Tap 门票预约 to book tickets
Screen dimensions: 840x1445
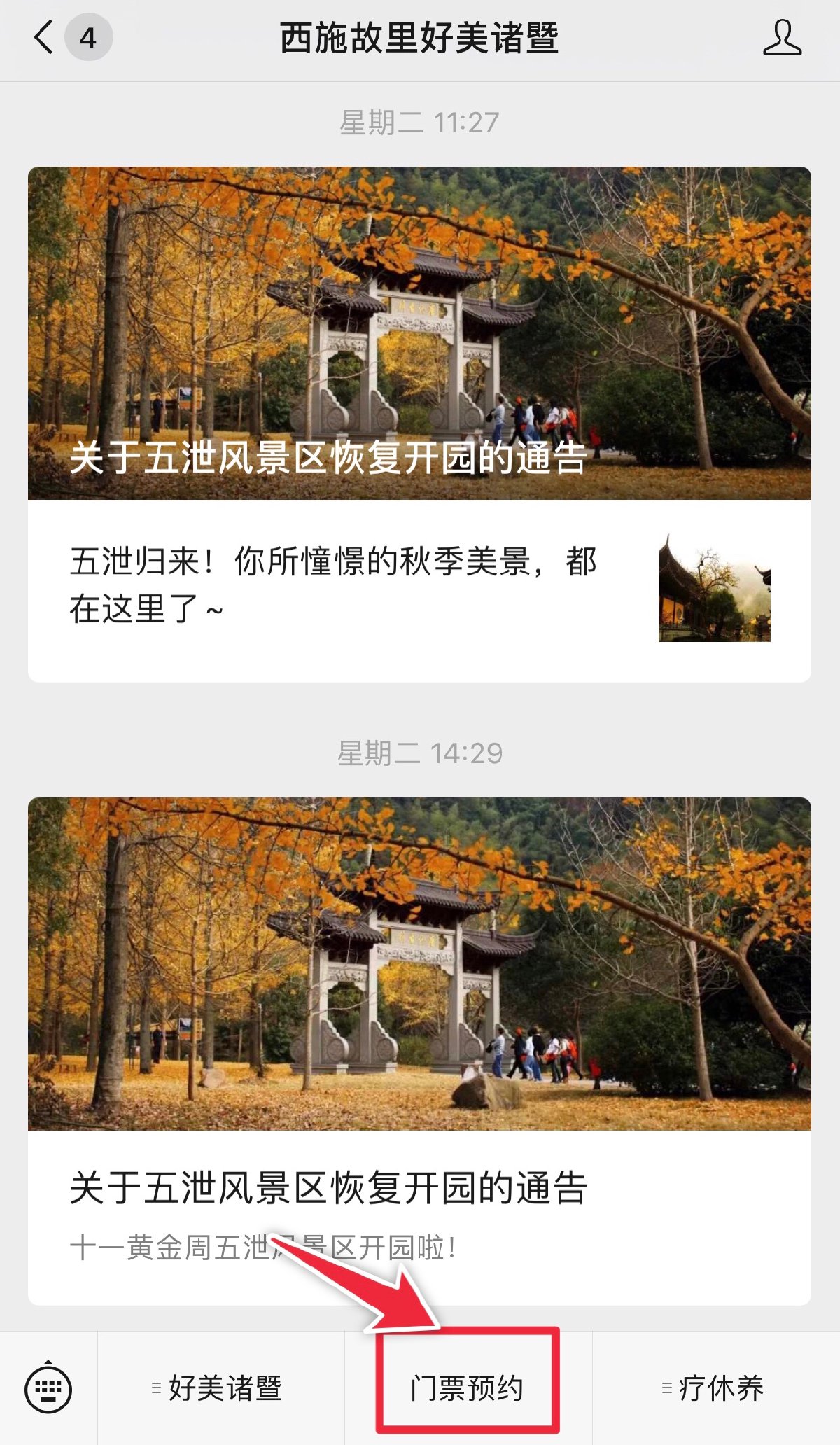click(467, 1388)
